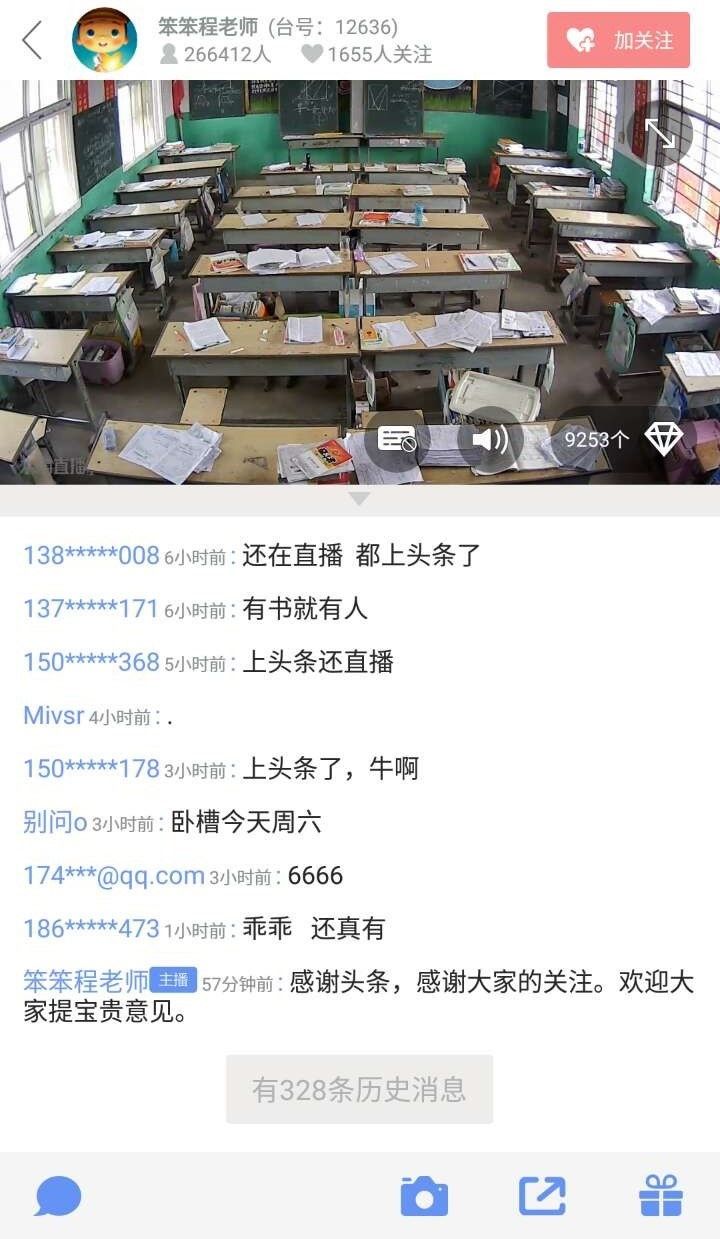
Task: Follow the host with 加关注 button
Action: (x=618, y=40)
